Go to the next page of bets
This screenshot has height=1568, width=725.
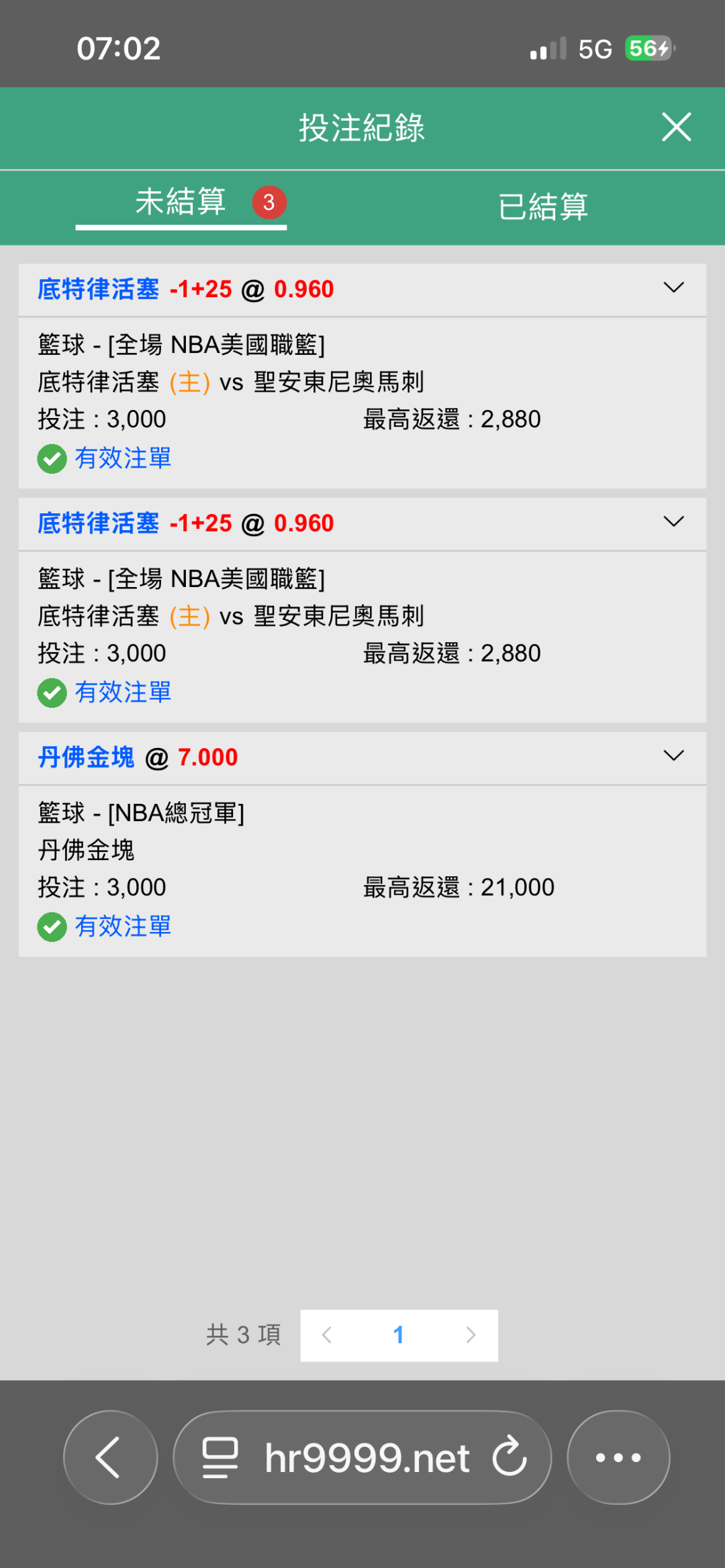471,1335
